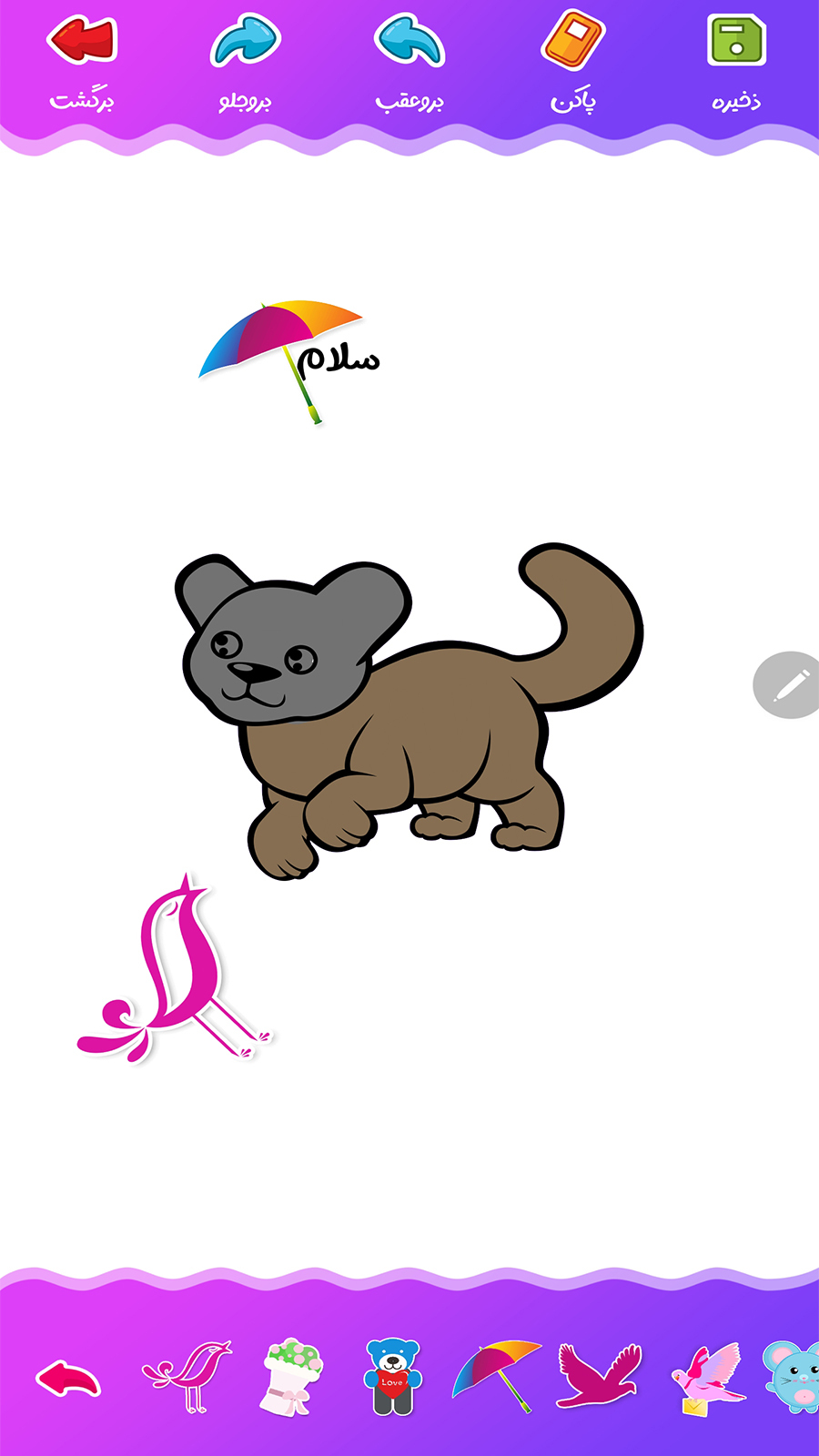
Task: Select the magenta flying dove sticker
Action: [600, 1376]
